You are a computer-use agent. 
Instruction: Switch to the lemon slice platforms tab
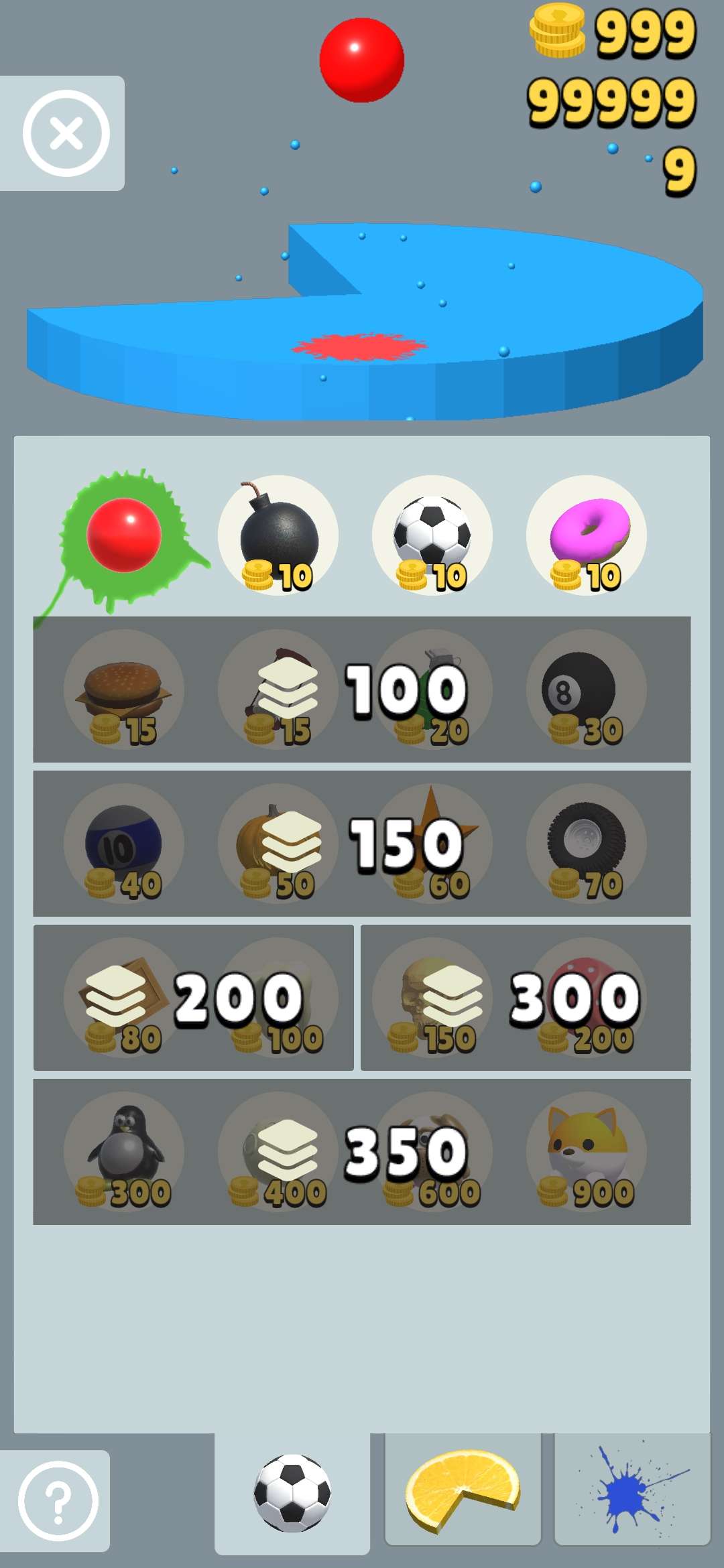point(463,1489)
